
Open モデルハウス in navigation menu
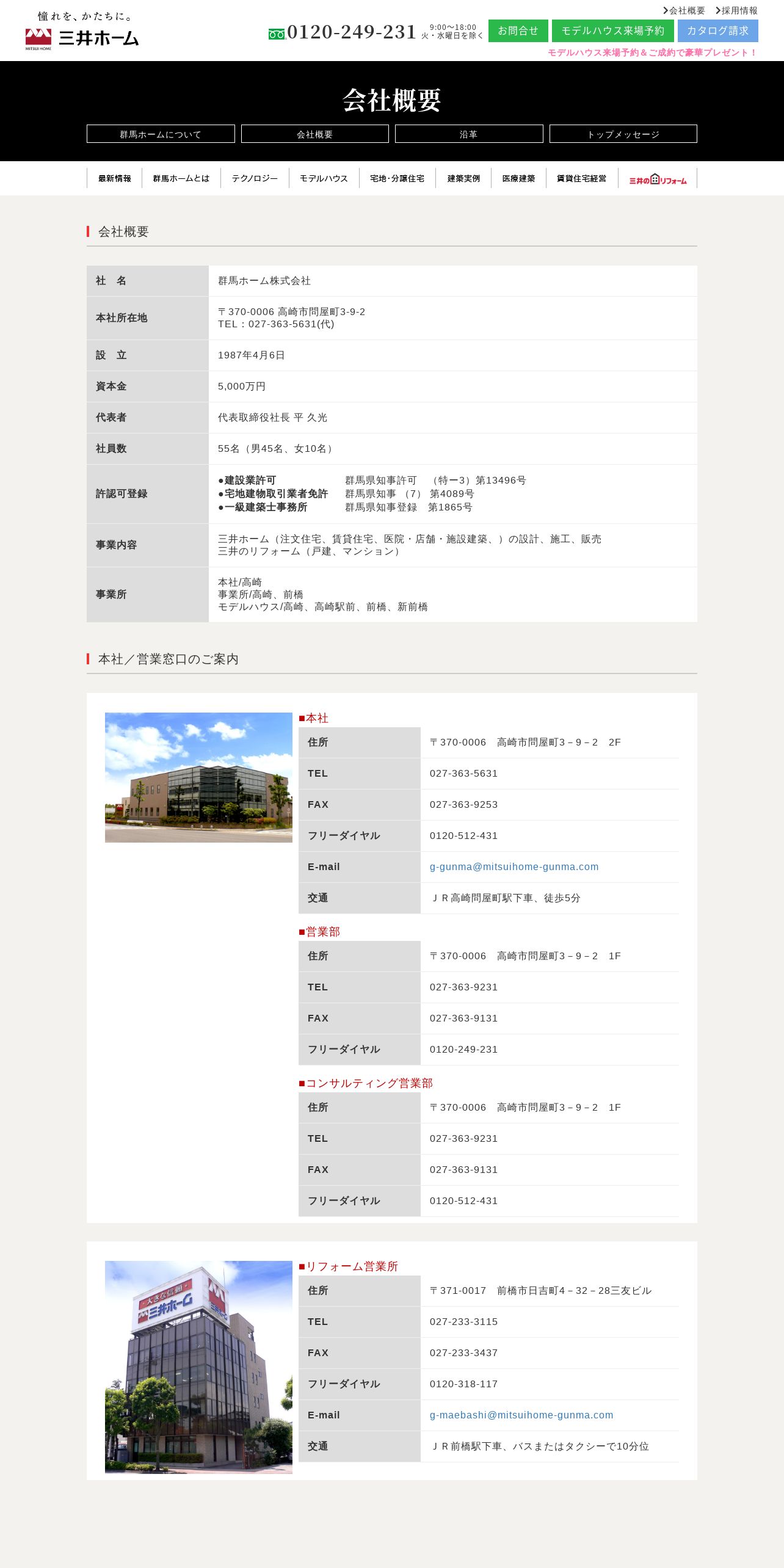coord(324,178)
